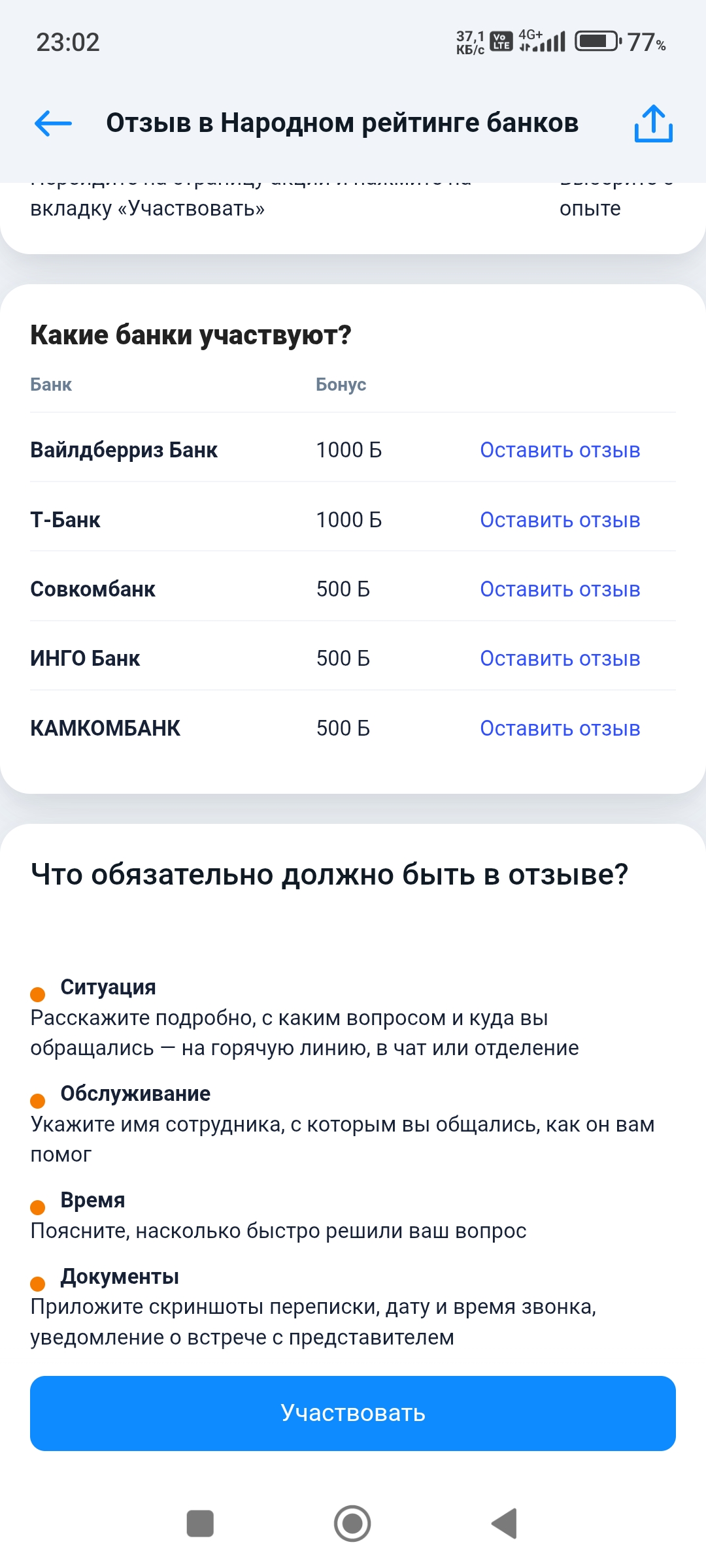Share this page via share icon

click(653, 123)
